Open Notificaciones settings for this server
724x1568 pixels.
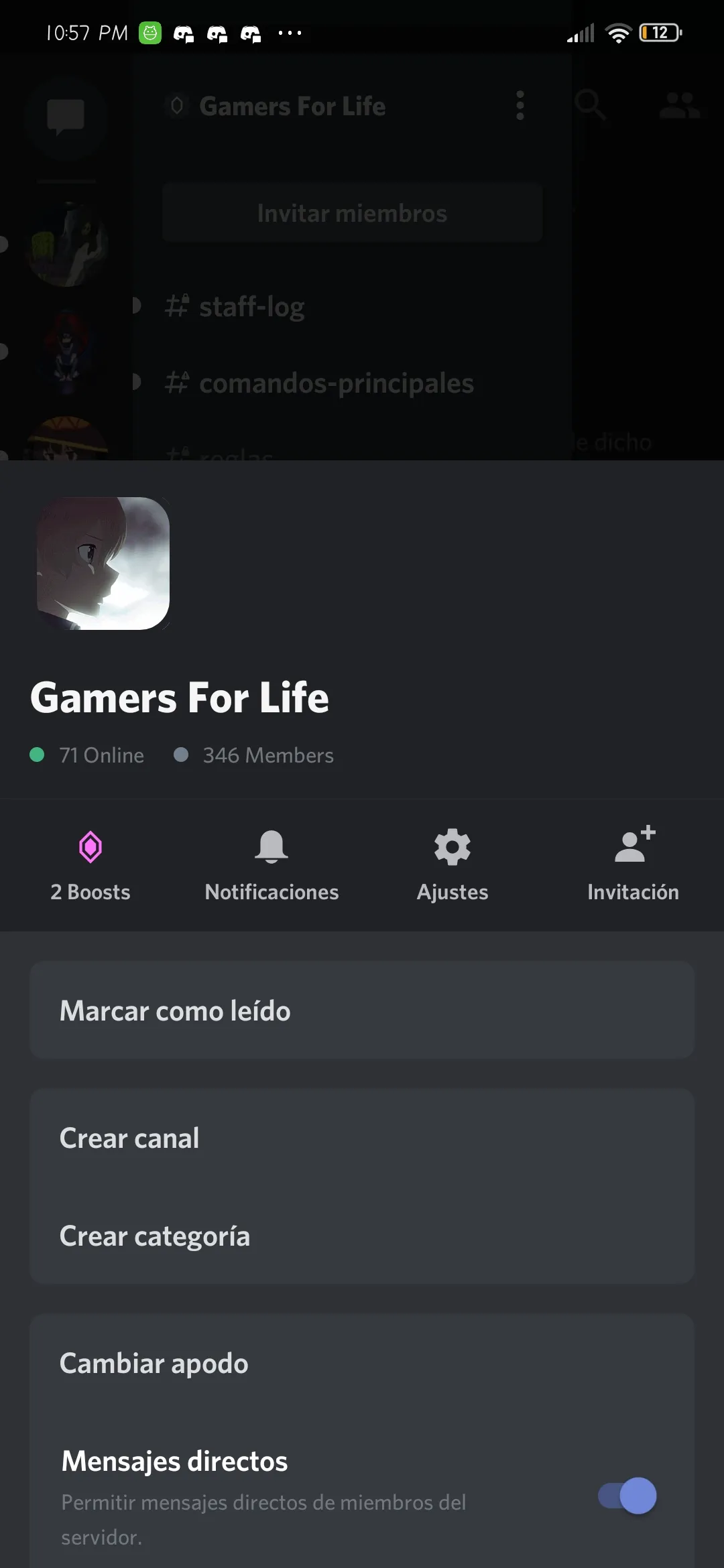pyautogui.click(x=271, y=864)
